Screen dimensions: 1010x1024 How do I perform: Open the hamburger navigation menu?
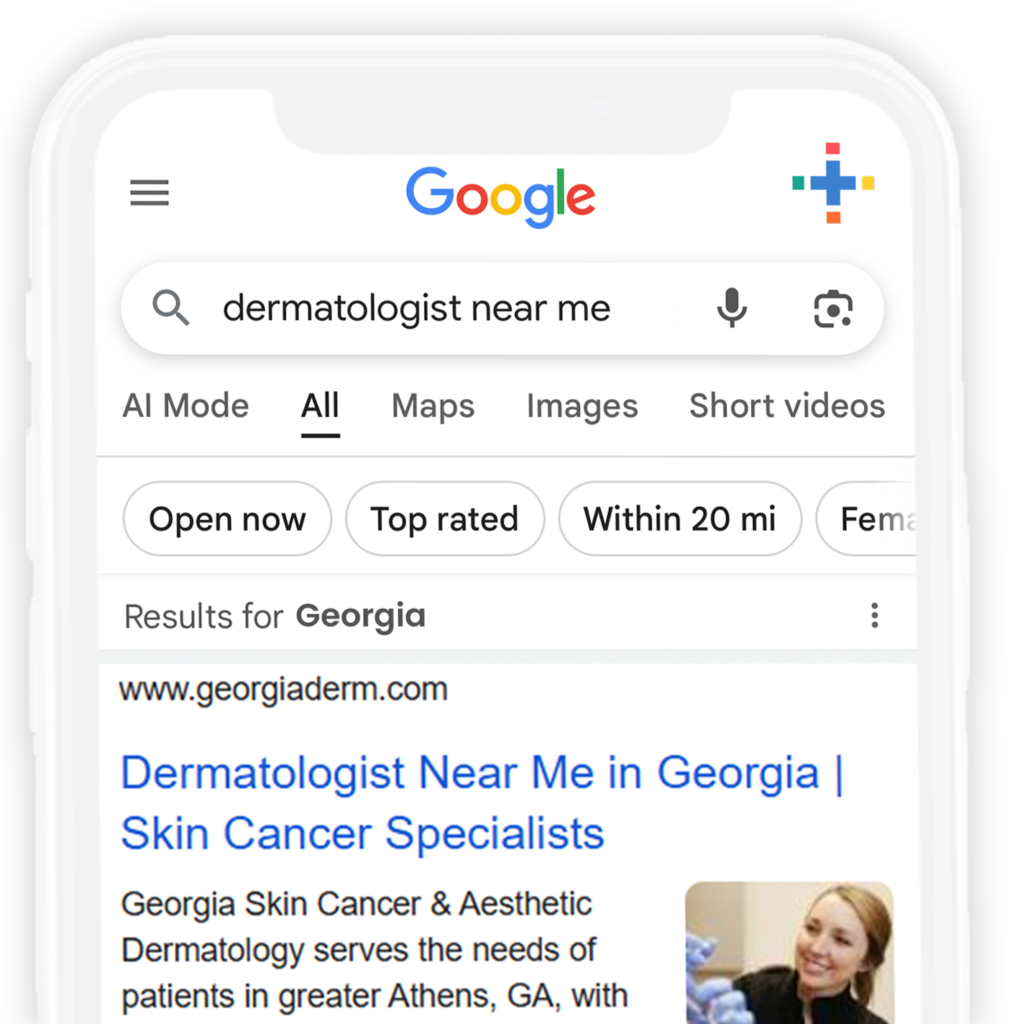[150, 193]
